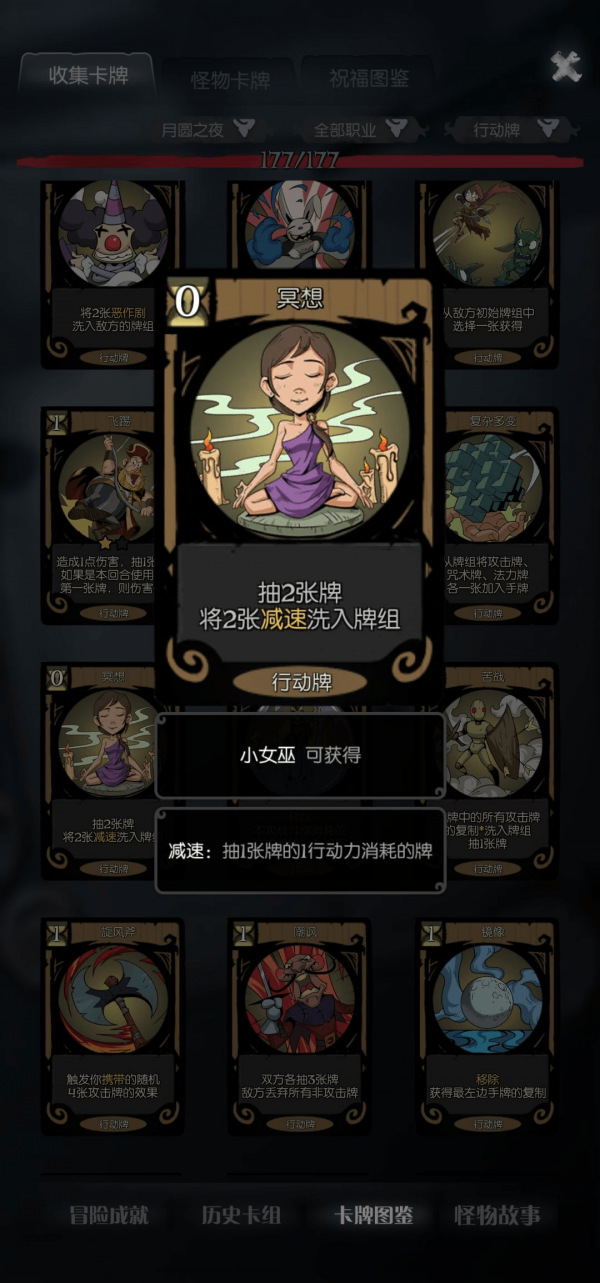Select the 收集卡牌 tab
Viewport: 600px width, 1283px height.
88,76
